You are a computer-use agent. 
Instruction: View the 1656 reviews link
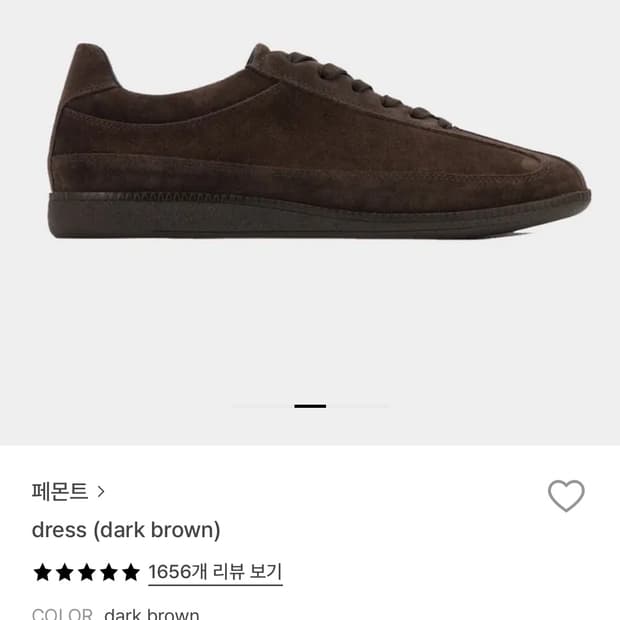pos(215,572)
